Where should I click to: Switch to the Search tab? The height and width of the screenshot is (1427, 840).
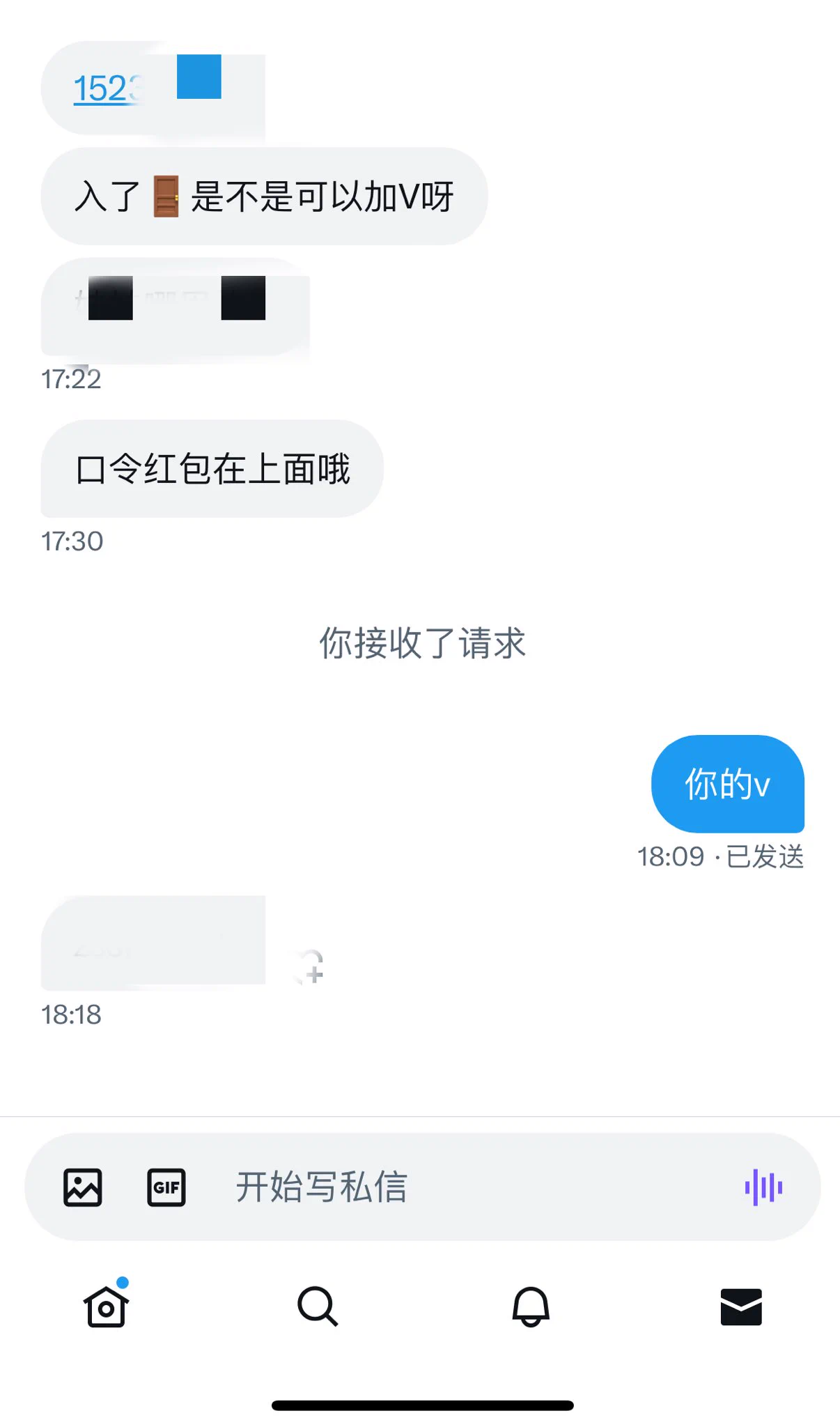(318, 1306)
